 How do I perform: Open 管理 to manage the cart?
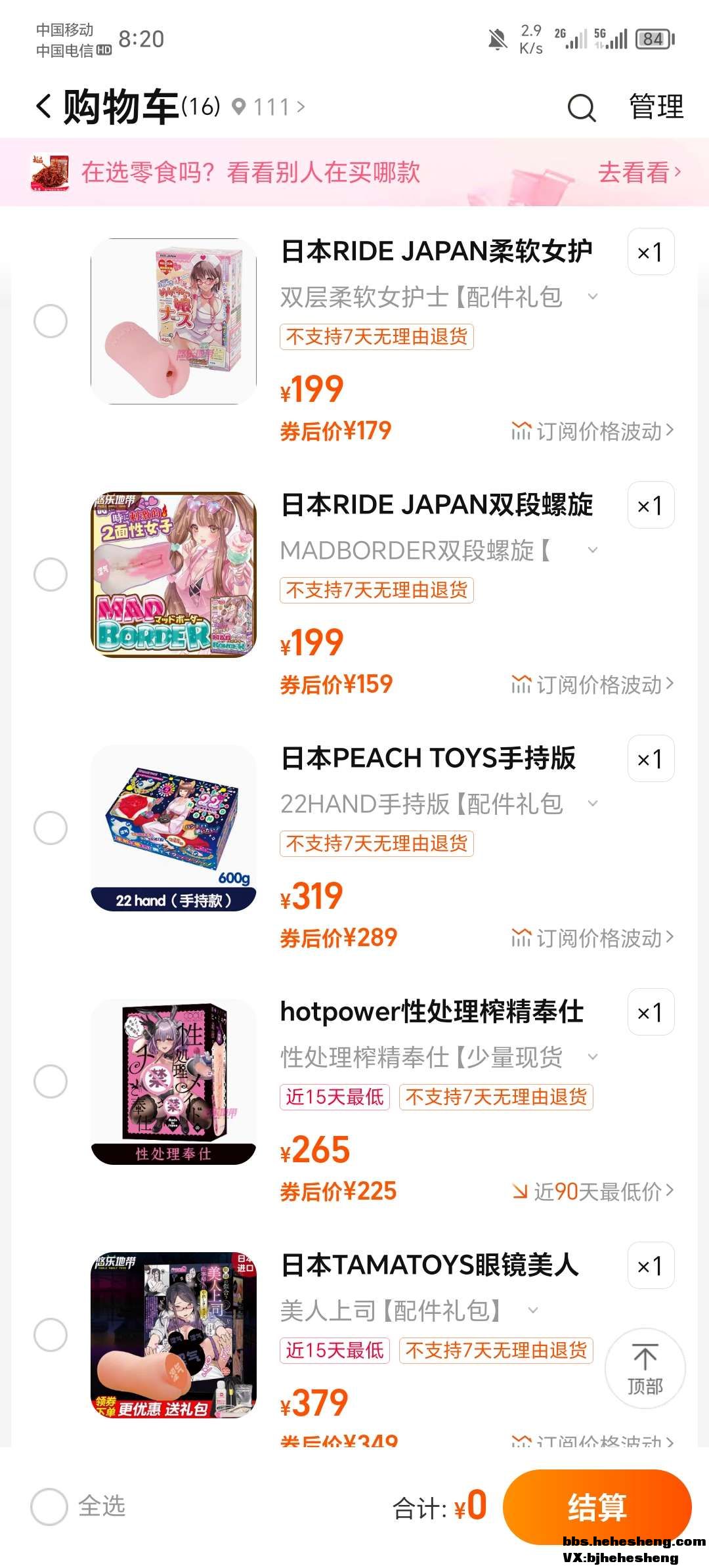pyautogui.click(x=656, y=107)
